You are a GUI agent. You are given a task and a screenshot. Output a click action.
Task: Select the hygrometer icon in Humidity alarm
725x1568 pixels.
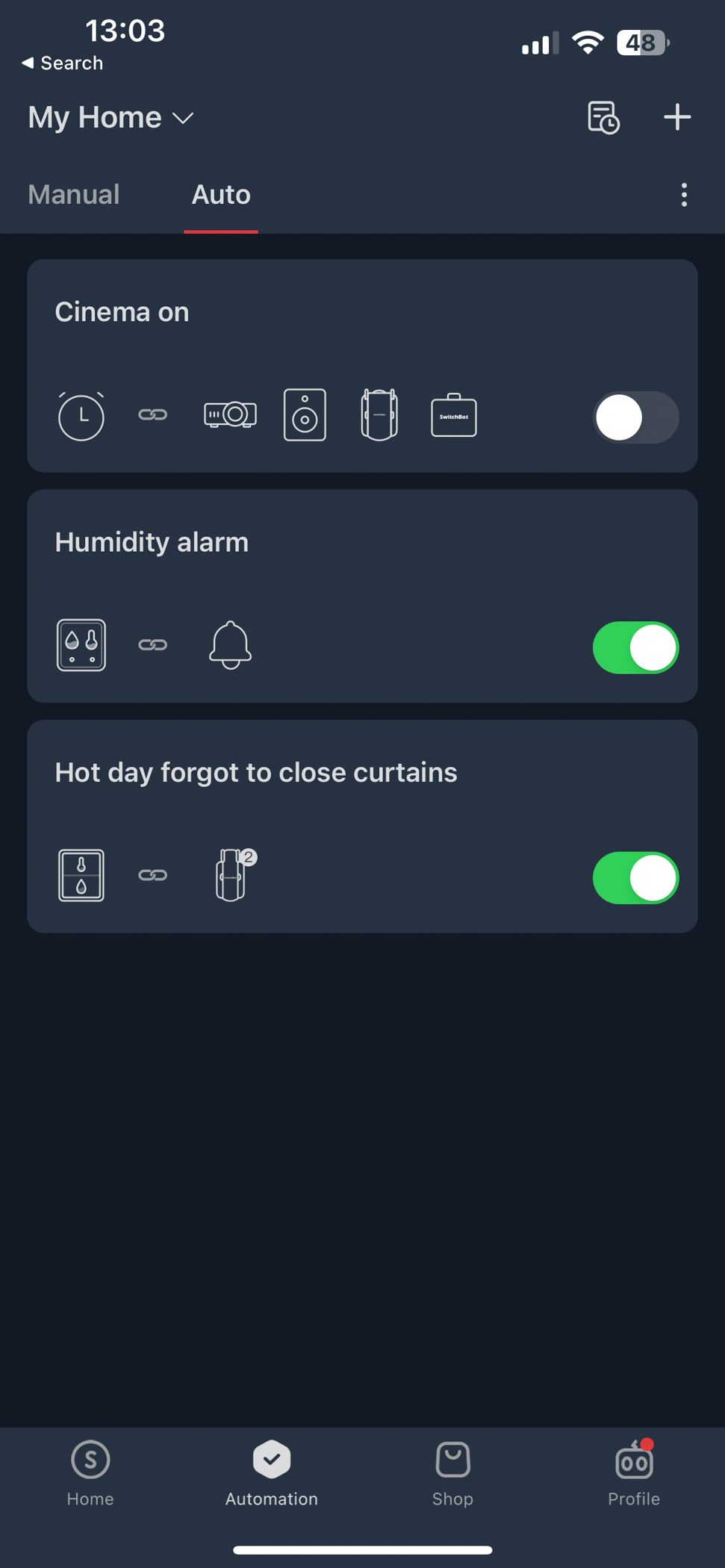click(81, 645)
